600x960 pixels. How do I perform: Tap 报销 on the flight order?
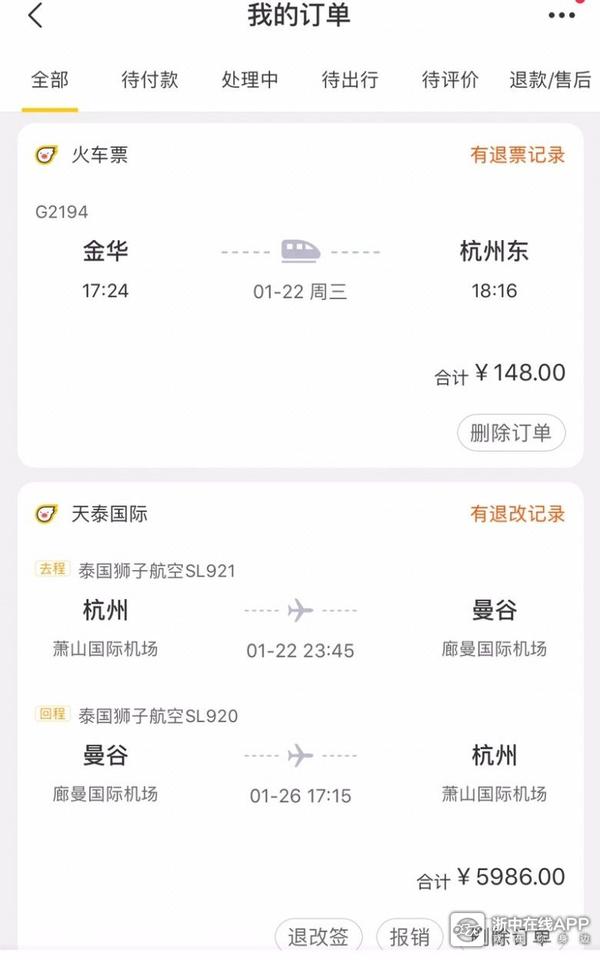coord(409,937)
